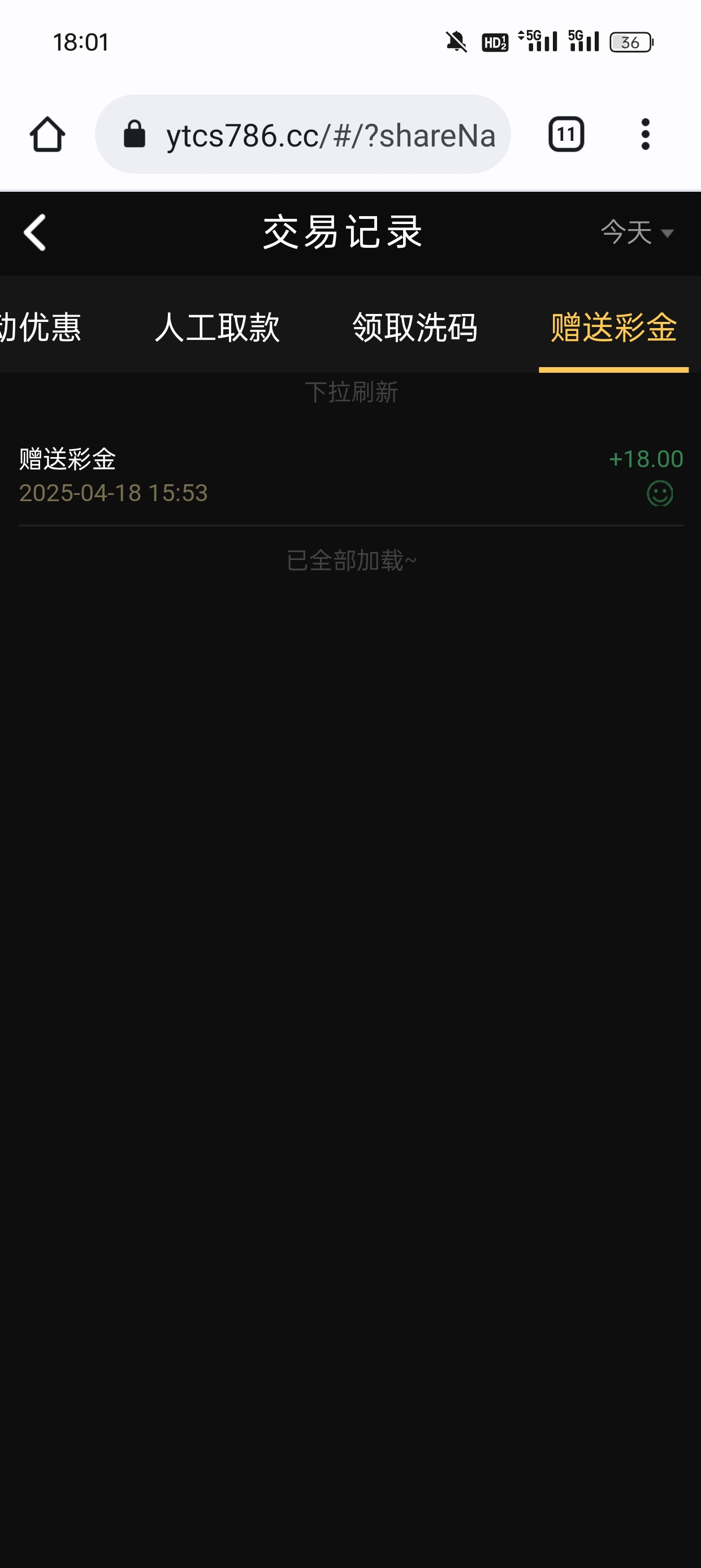Switch to the partially visible 优惠 tab

point(40,327)
